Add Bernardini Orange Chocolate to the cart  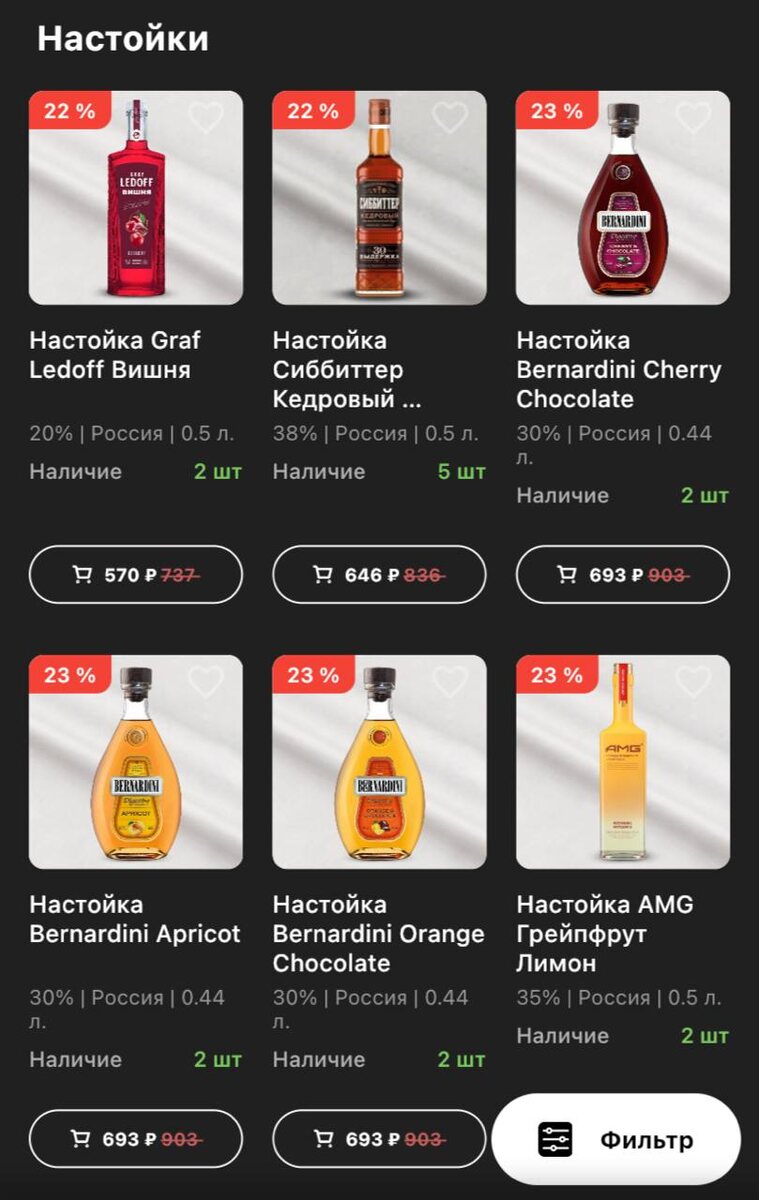click(379, 1139)
